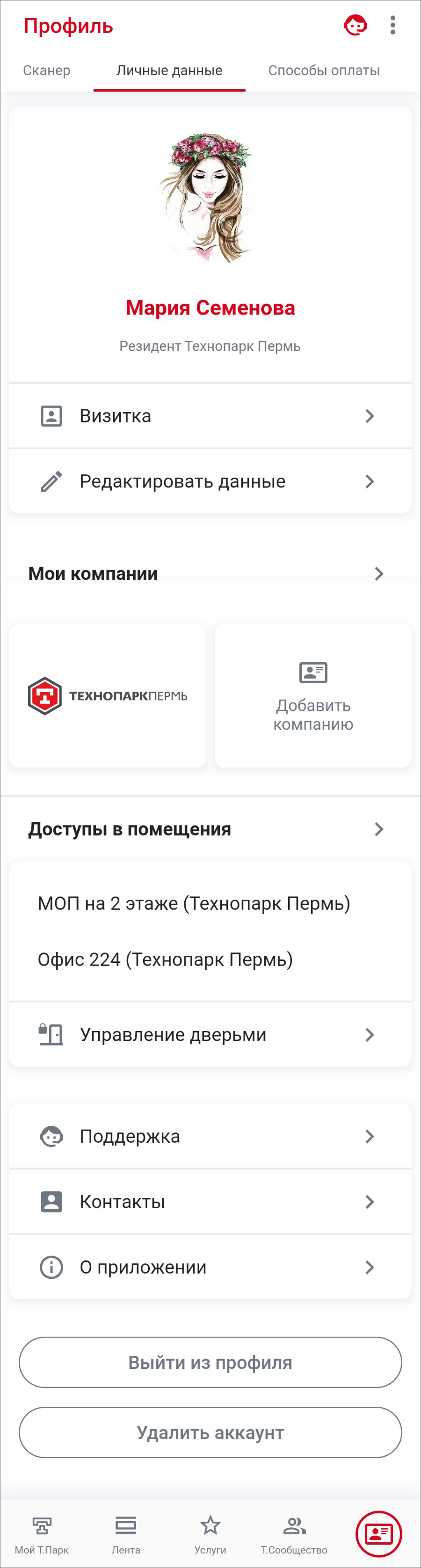The image size is (421, 1568).
Task: Switch to the Способы оплаты tab
Action: pyautogui.click(x=324, y=71)
